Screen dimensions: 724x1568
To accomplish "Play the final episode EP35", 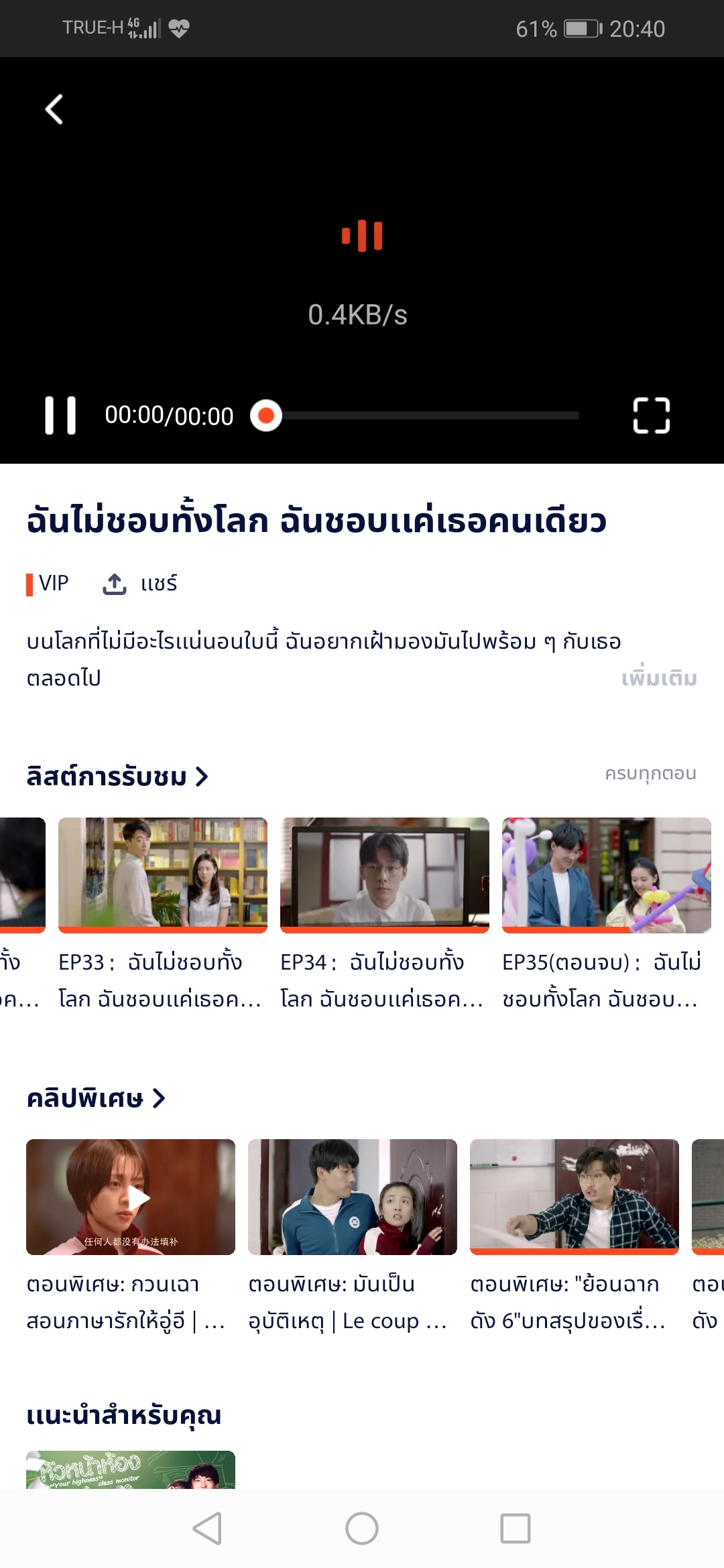I will [606, 874].
